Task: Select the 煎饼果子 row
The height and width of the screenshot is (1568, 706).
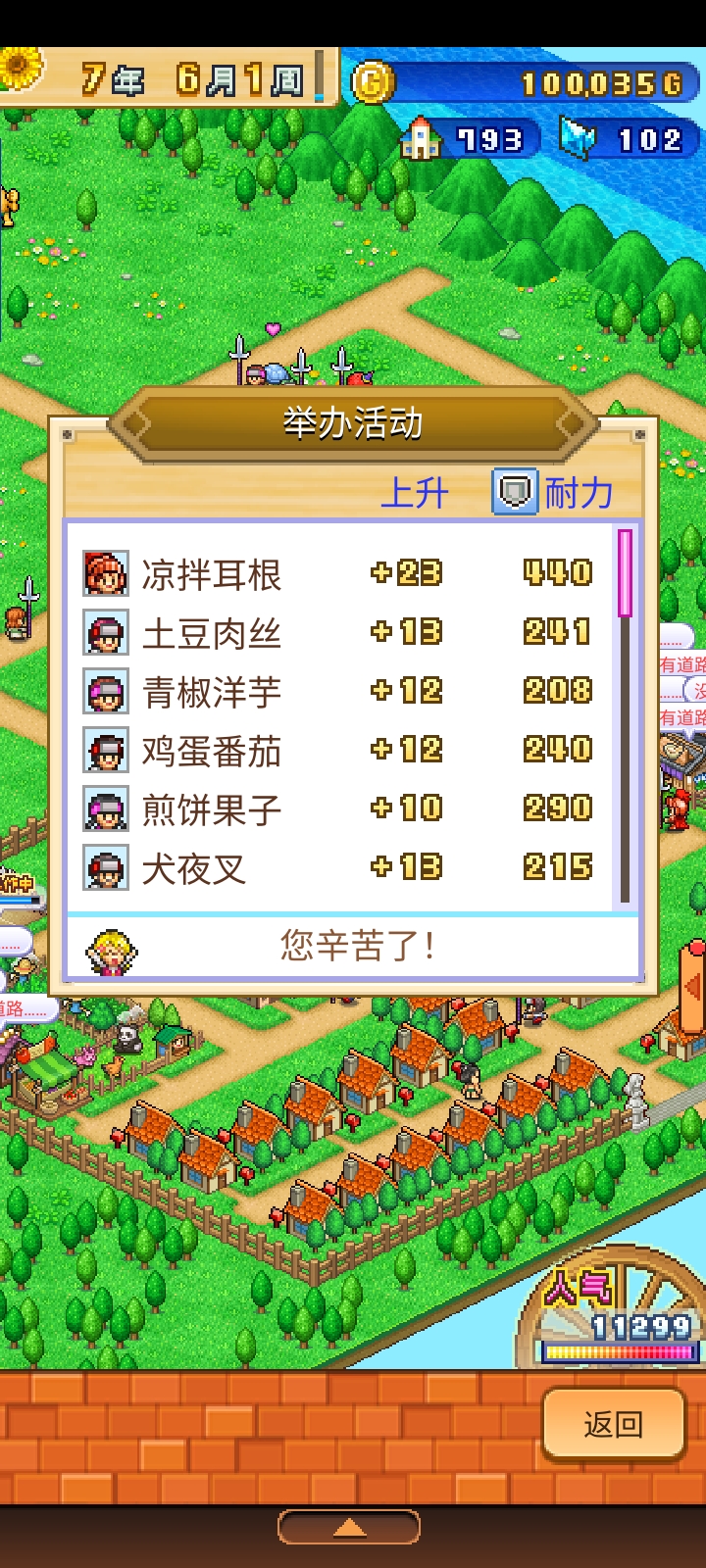Action: click(338, 809)
